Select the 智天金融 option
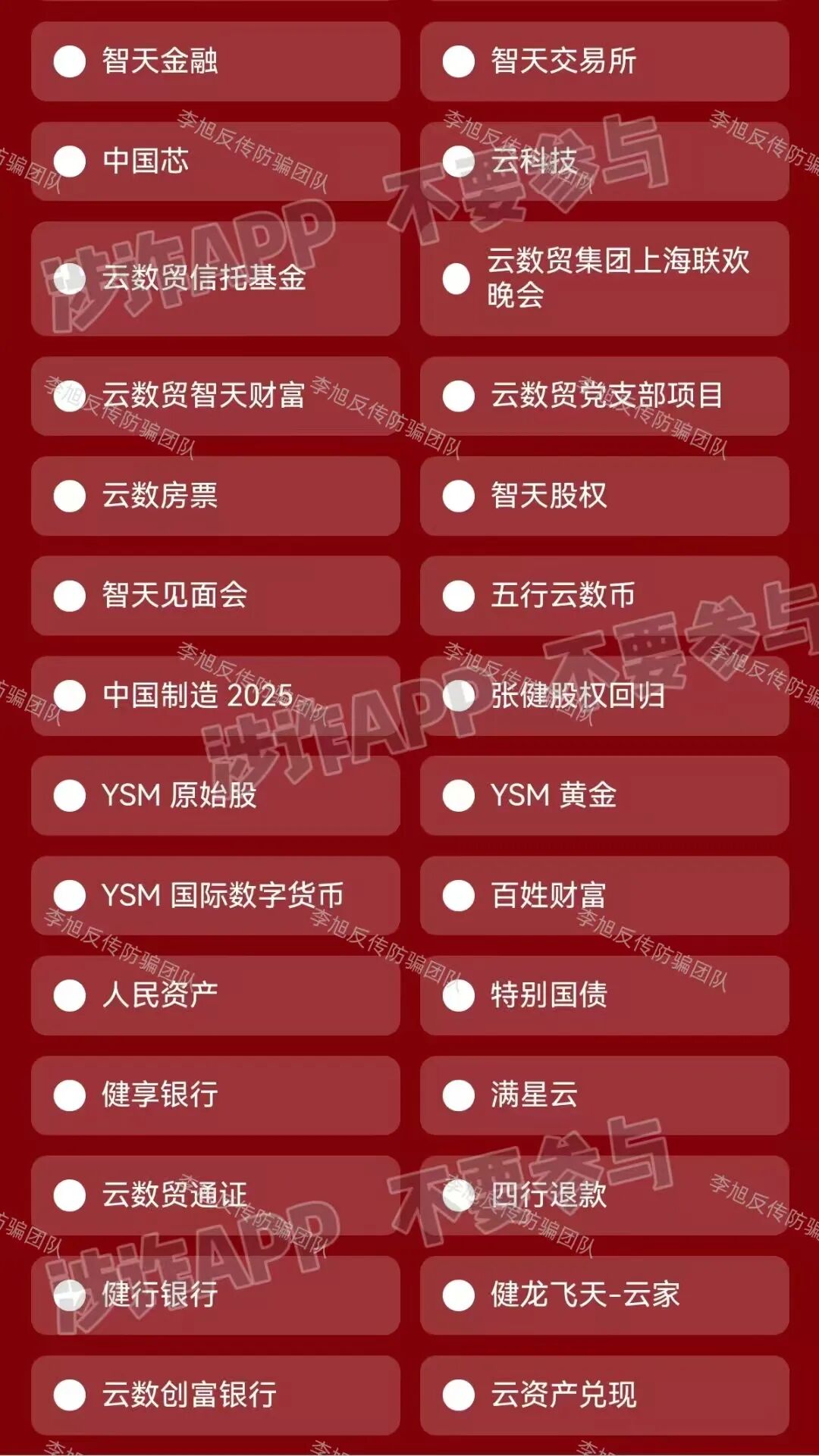819x1456 pixels. (70, 61)
